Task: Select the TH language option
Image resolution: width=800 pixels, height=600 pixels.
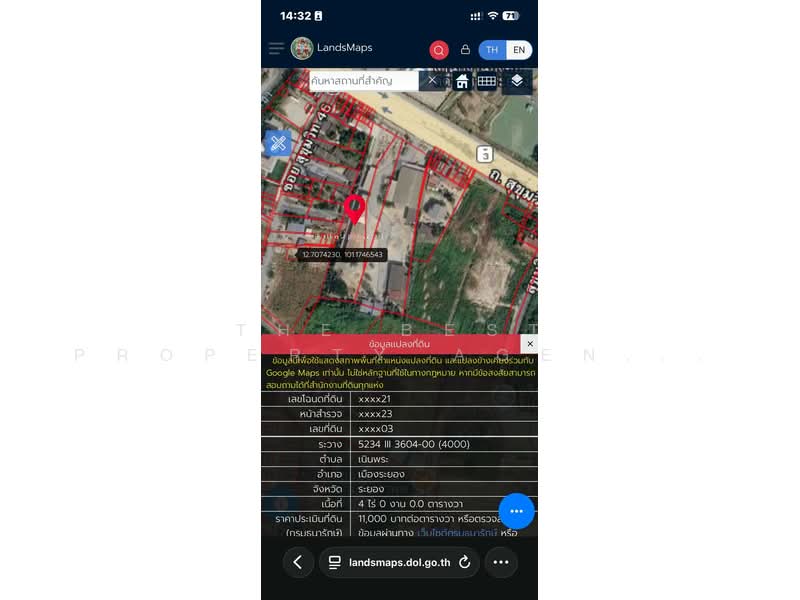Action: 492,50
